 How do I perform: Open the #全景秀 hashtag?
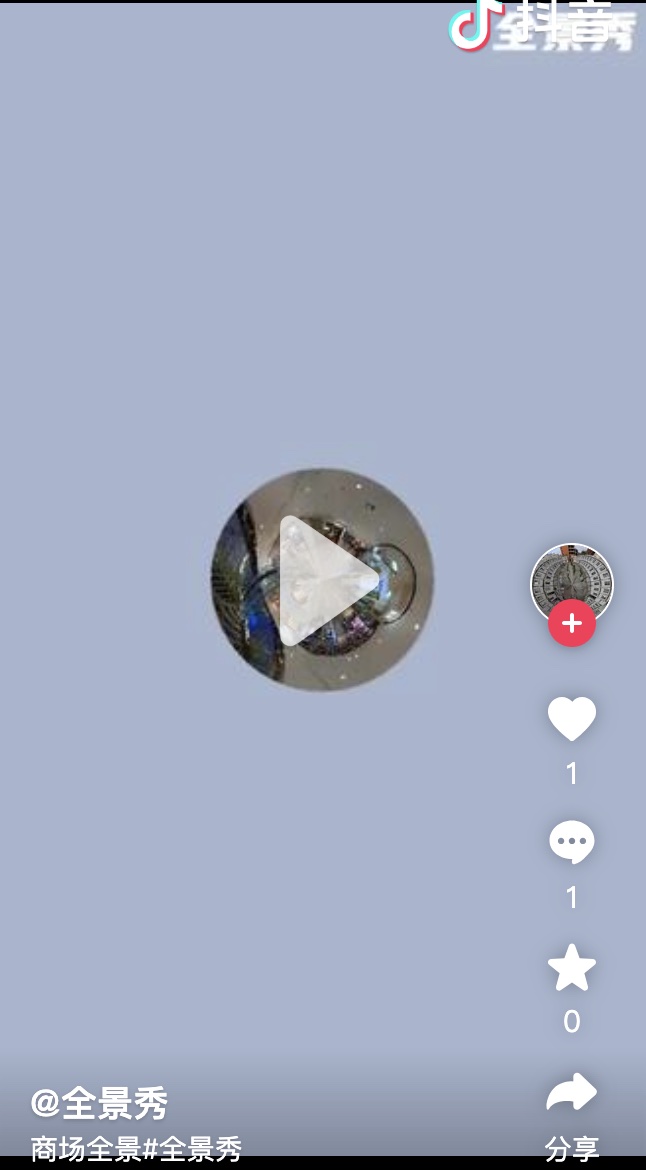click(193, 1149)
